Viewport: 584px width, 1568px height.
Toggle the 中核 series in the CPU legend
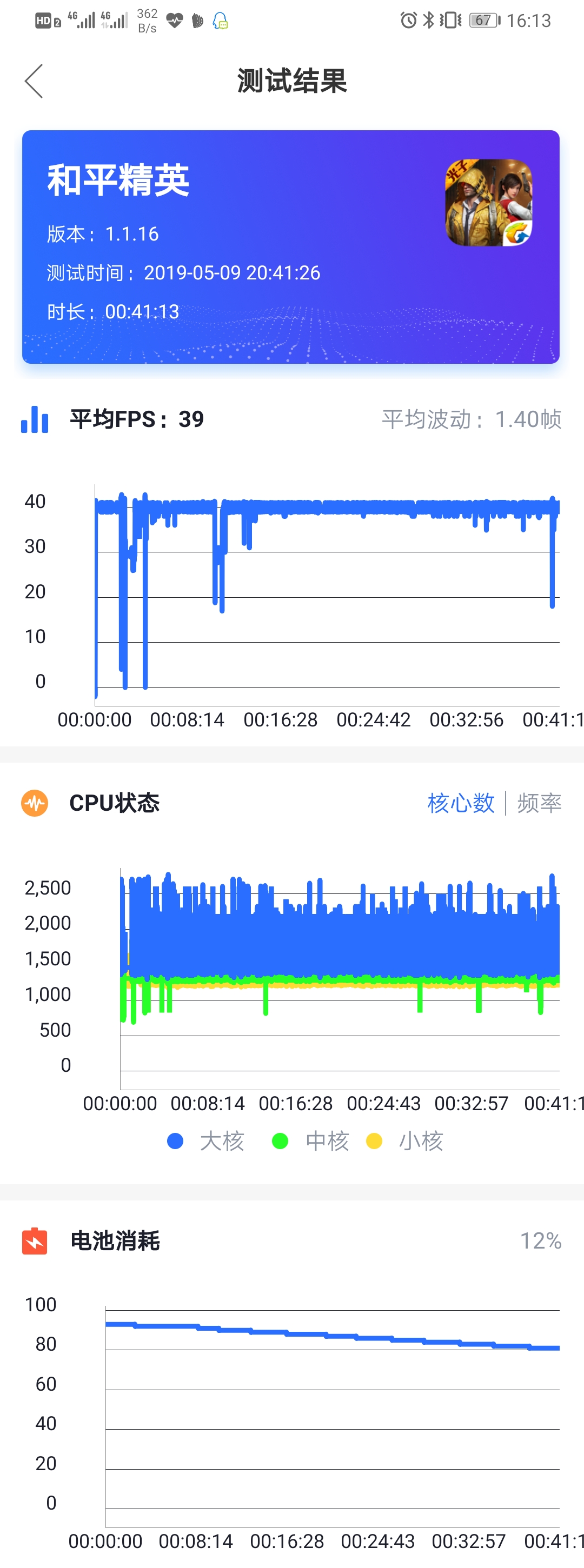coord(310,1140)
